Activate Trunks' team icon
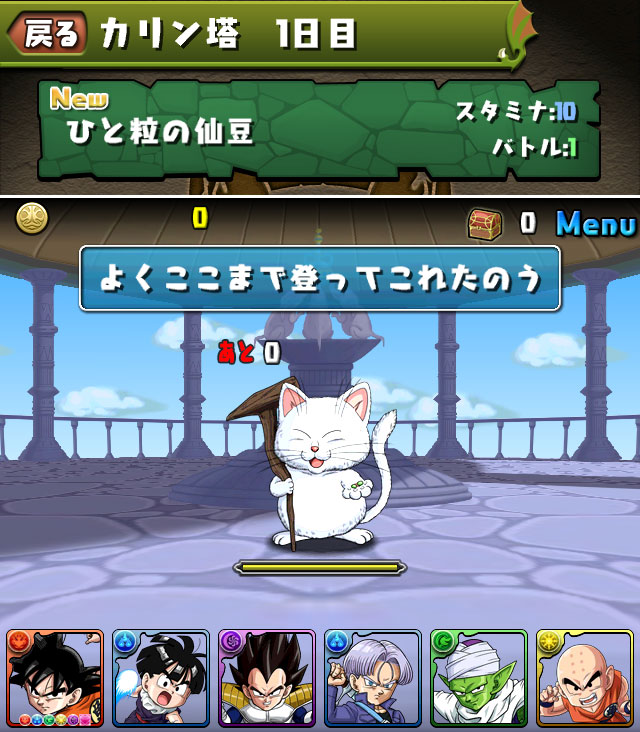The width and height of the screenshot is (640, 732). 373,677
